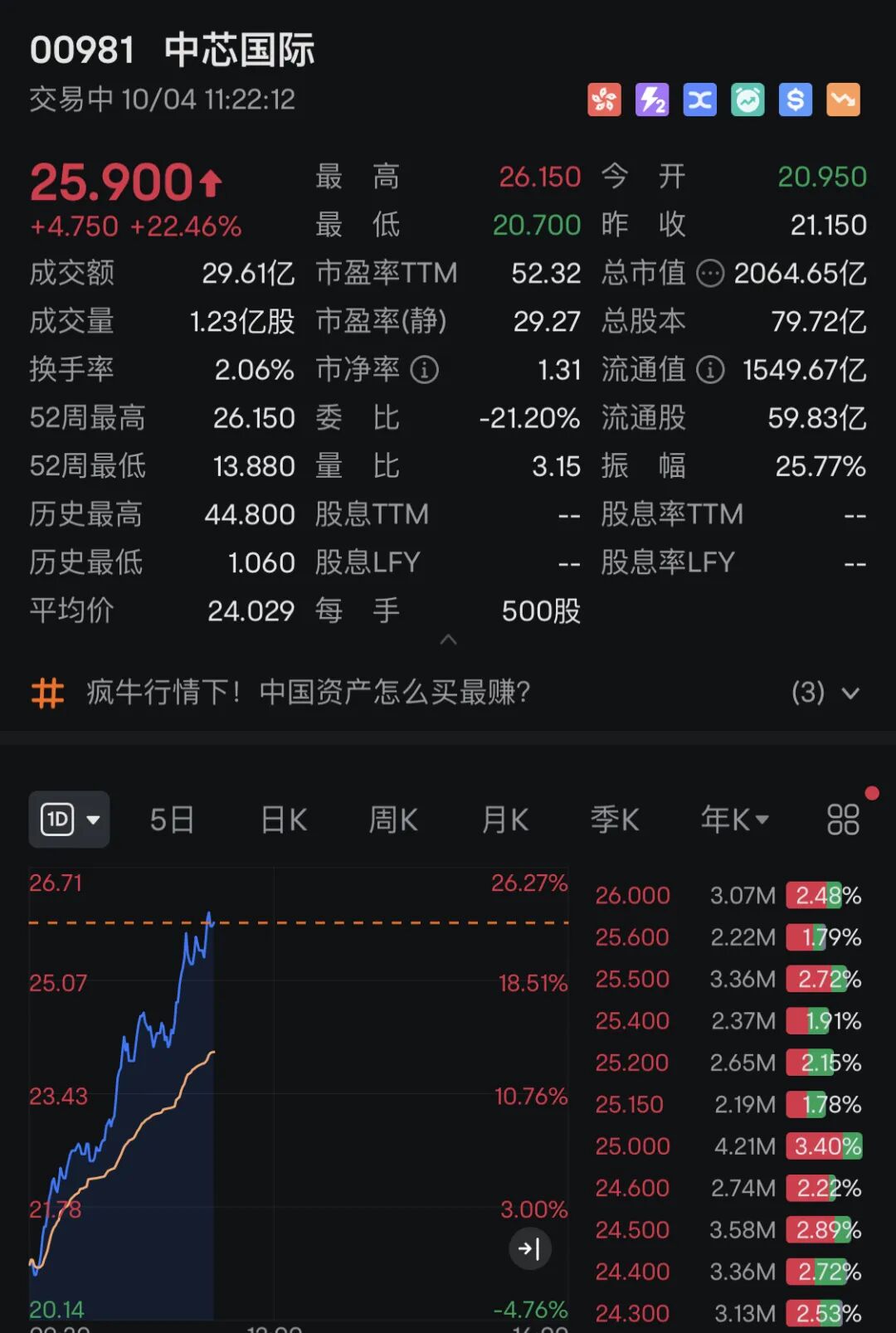The image size is (896, 1333).
Task: Select the 月K chart tab
Action: (x=505, y=820)
